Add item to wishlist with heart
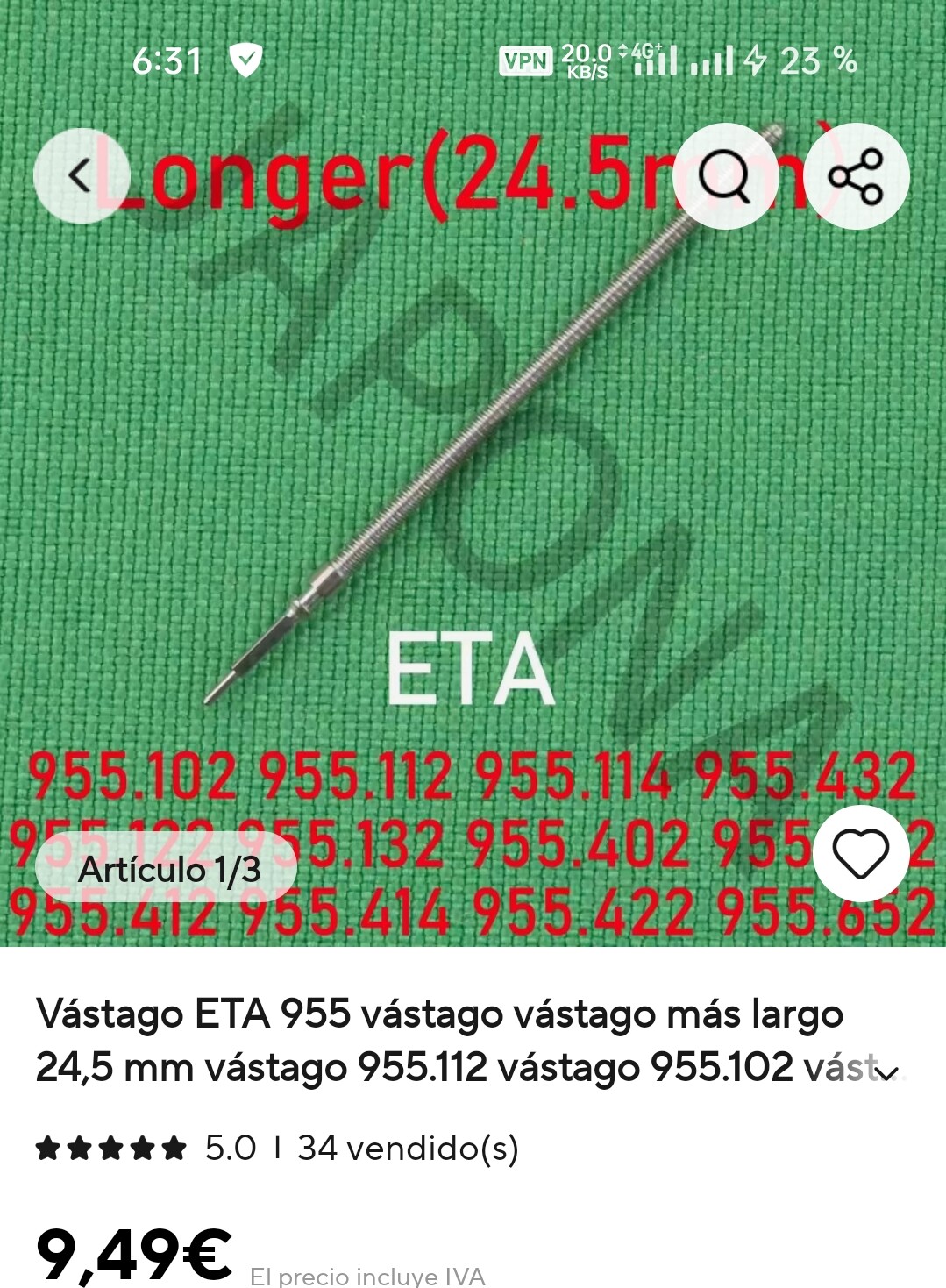Viewport: 946px width, 1288px height. [x=860, y=853]
